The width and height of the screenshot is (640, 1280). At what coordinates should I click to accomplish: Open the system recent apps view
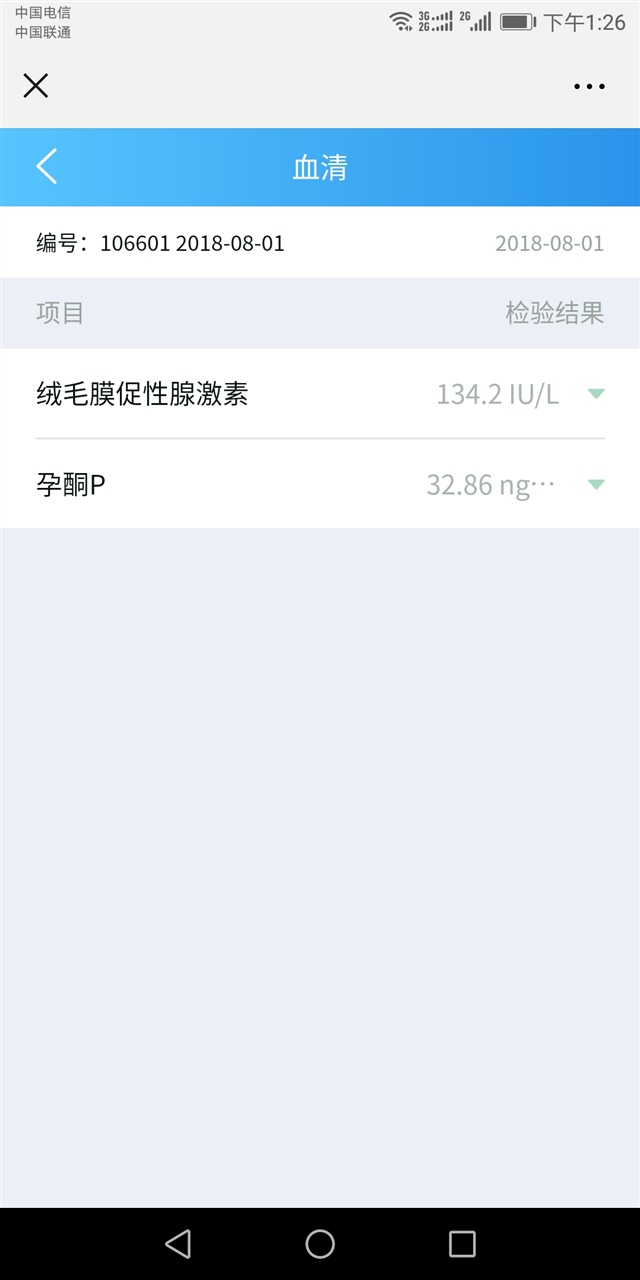tap(462, 1243)
